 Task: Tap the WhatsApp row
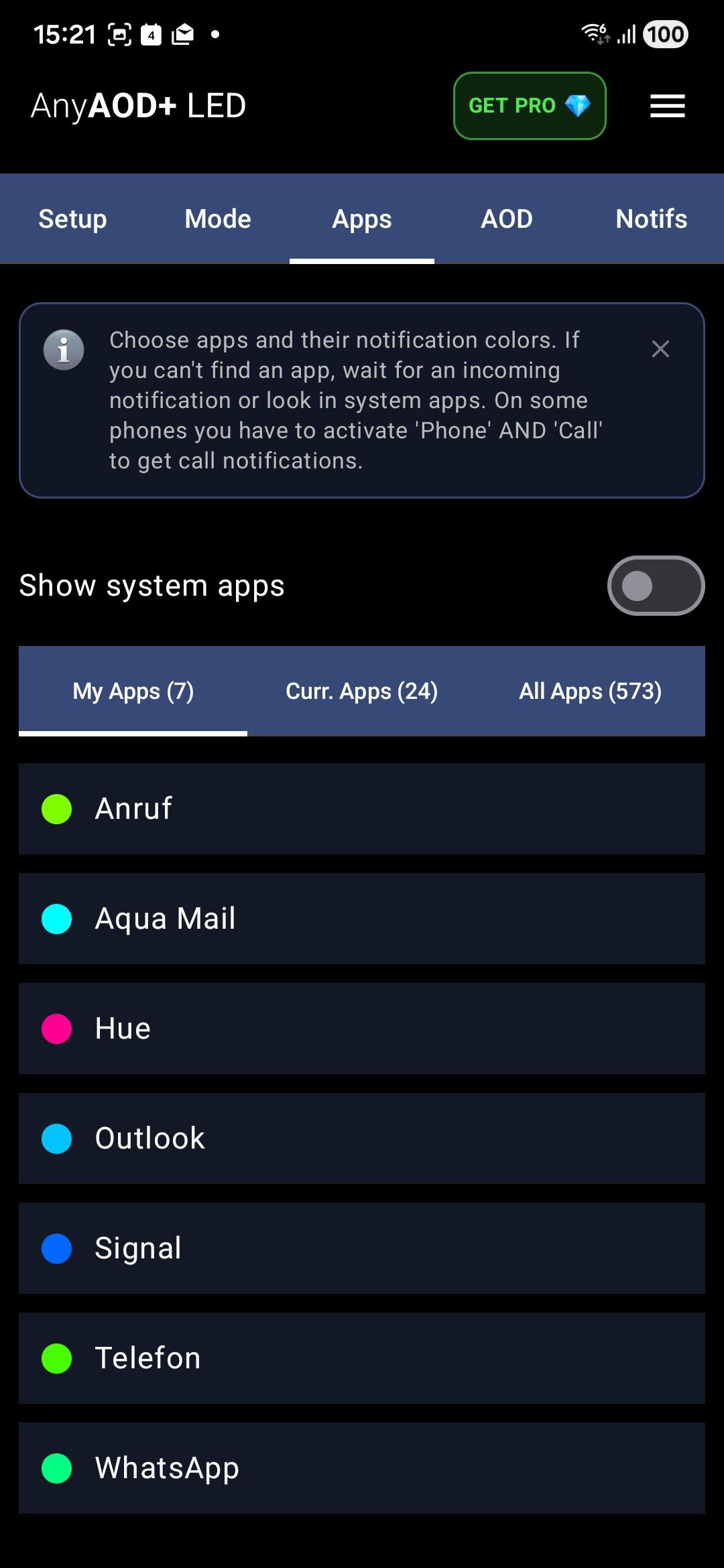362,1468
